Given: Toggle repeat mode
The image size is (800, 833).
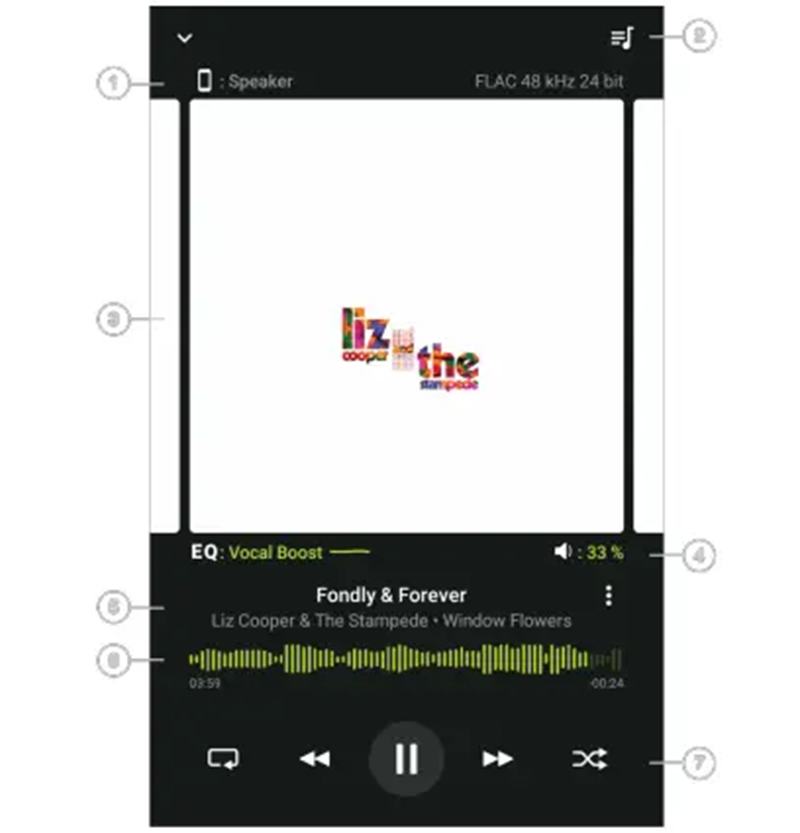Looking at the screenshot, I should pos(222,759).
